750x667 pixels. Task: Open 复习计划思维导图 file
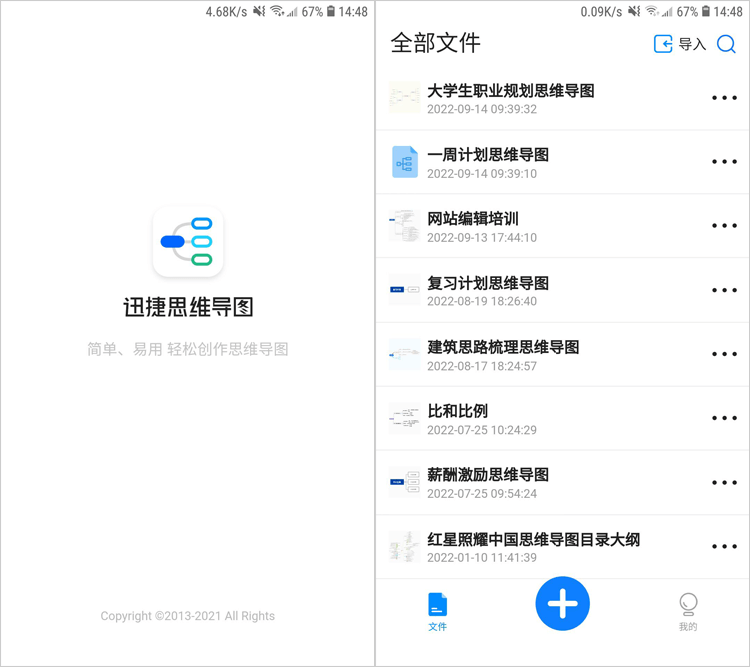pos(488,290)
